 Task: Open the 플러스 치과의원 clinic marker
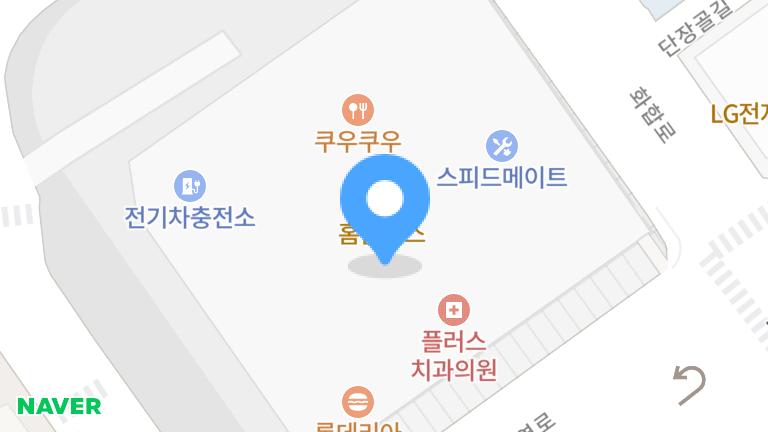point(454,310)
